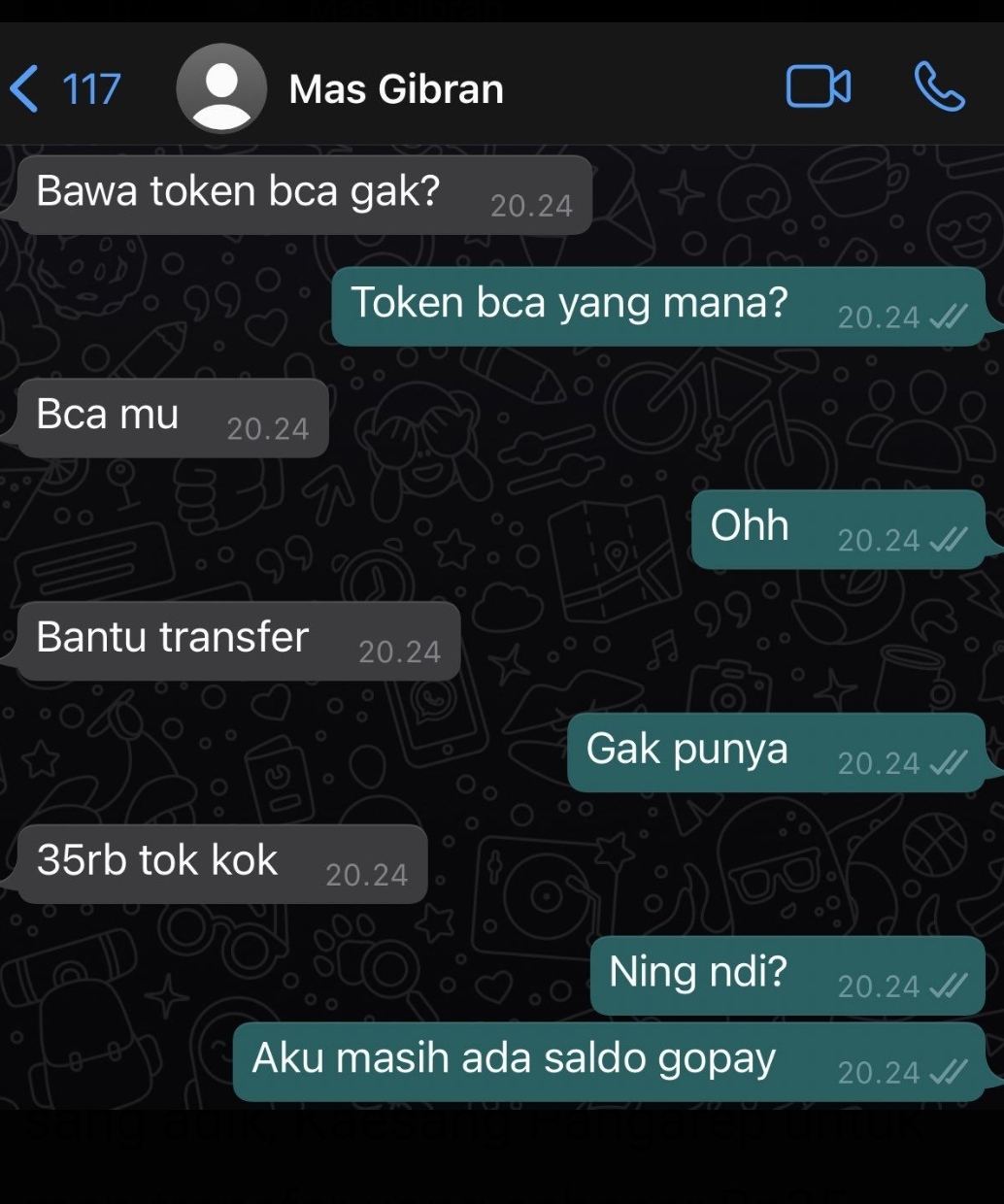
Task: Start a video call with Mas Gibran
Action: click(818, 87)
